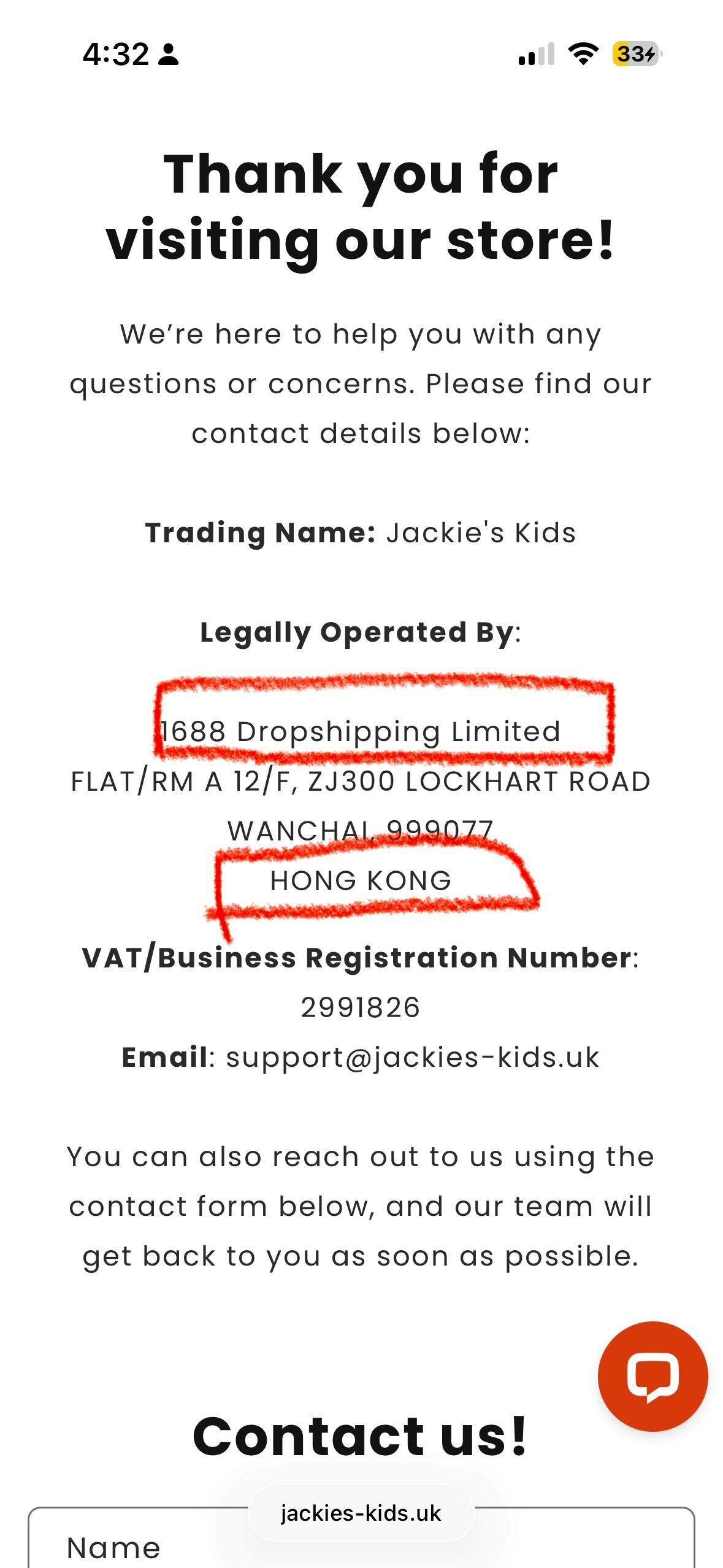Viewport: 723px width, 1568px height.
Task: Tap the jackies-kids.uk address bar pill
Action: point(361,1513)
